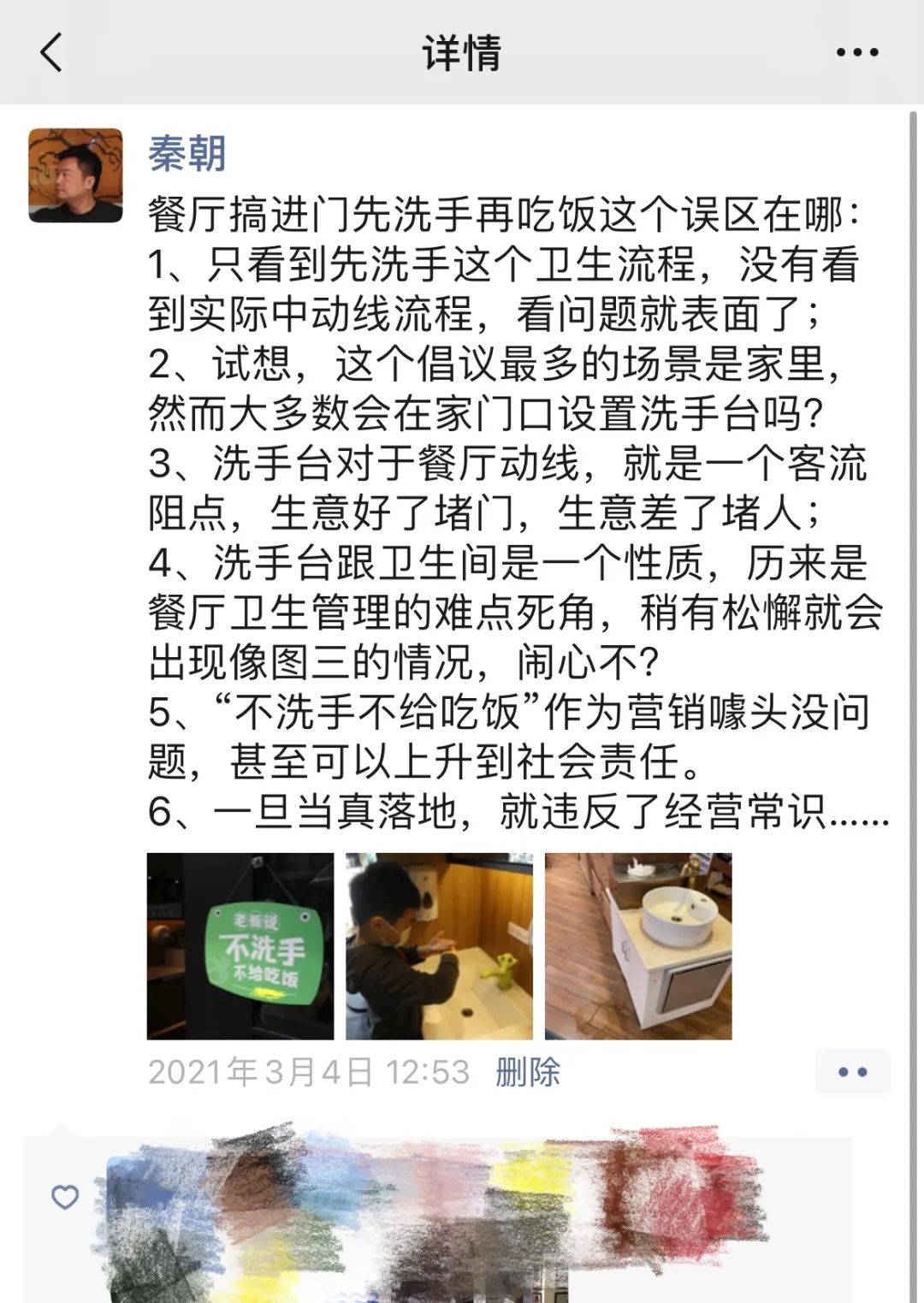Screen dimensions: 924x1303
Task: Open 秦朝's profile avatar
Action: click(x=75, y=175)
